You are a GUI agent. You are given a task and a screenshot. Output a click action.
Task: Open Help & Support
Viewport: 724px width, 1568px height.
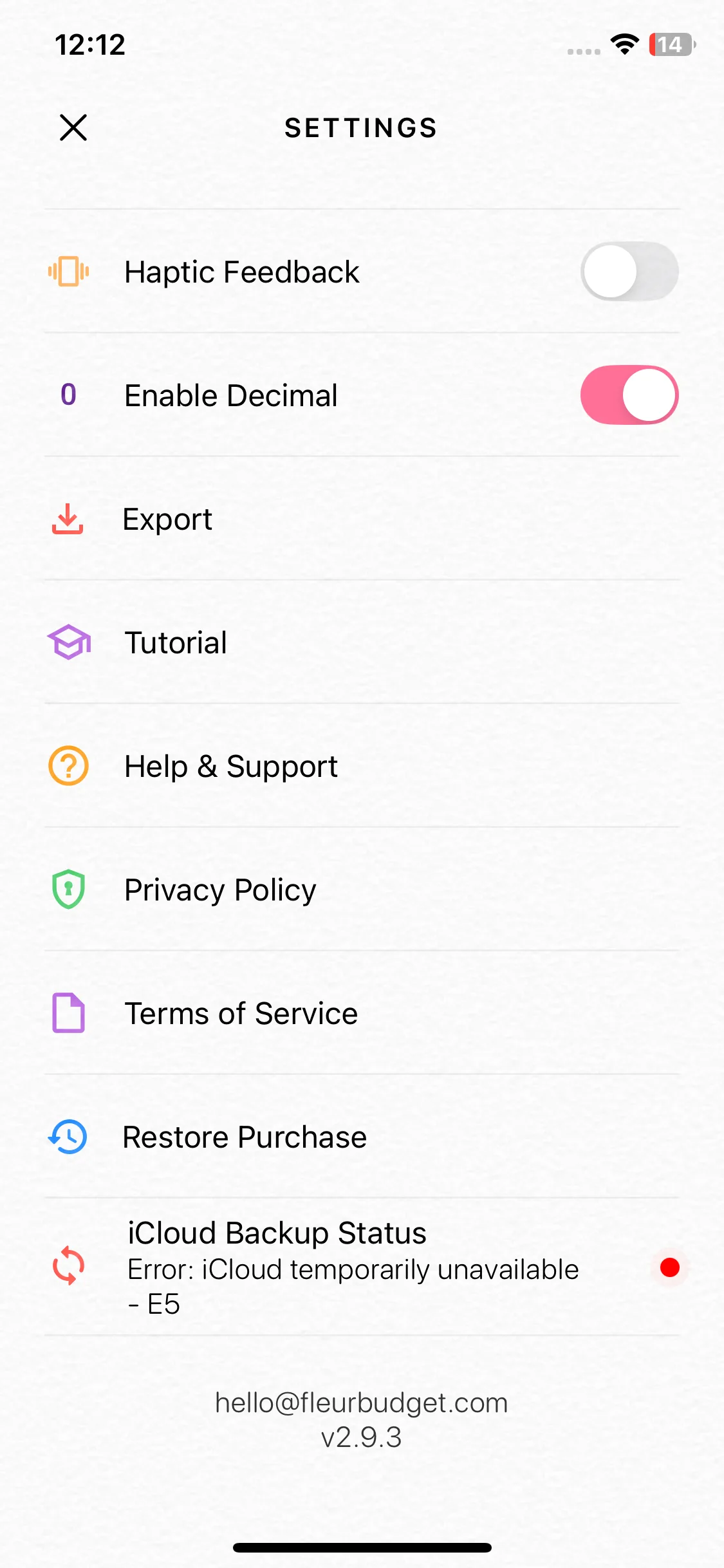230,766
